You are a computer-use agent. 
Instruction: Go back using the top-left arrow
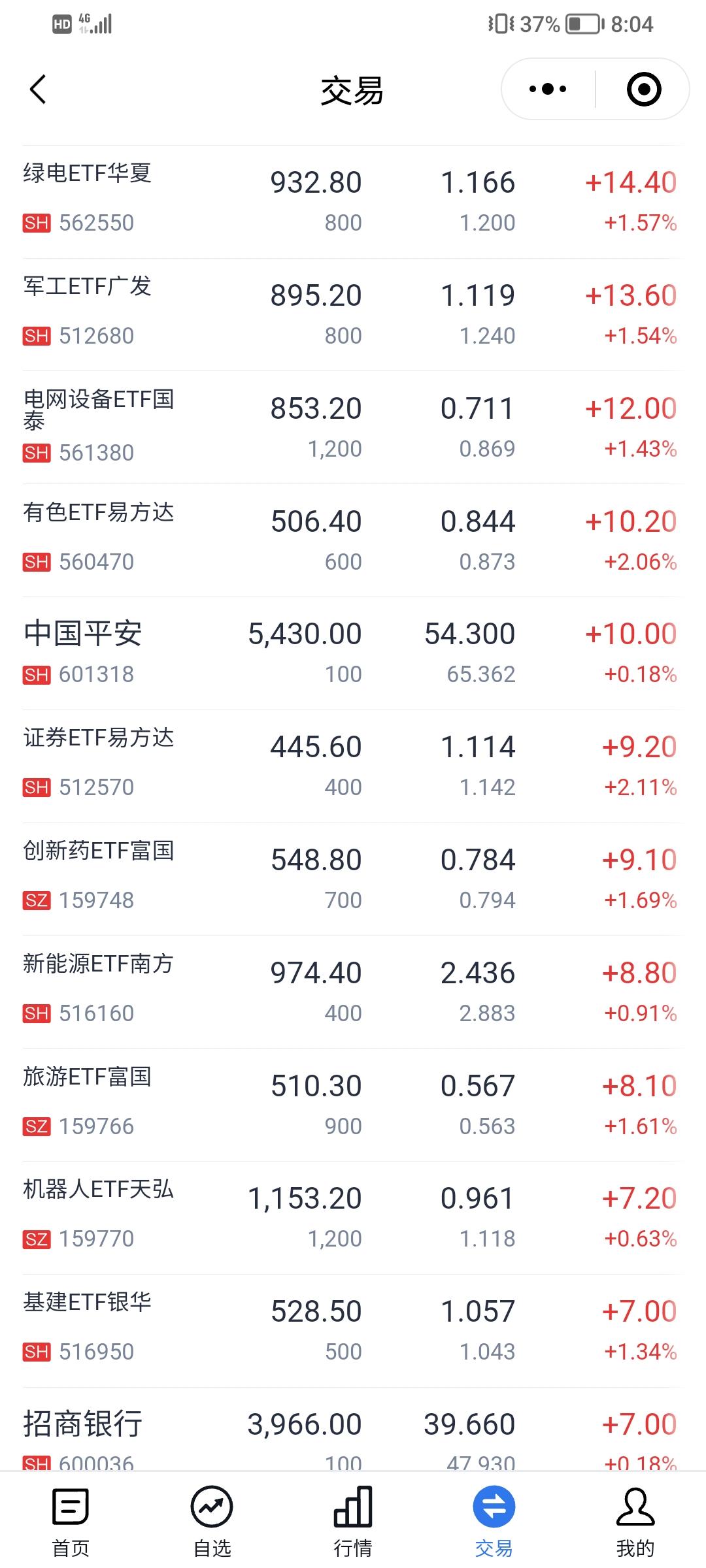(38, 90)
